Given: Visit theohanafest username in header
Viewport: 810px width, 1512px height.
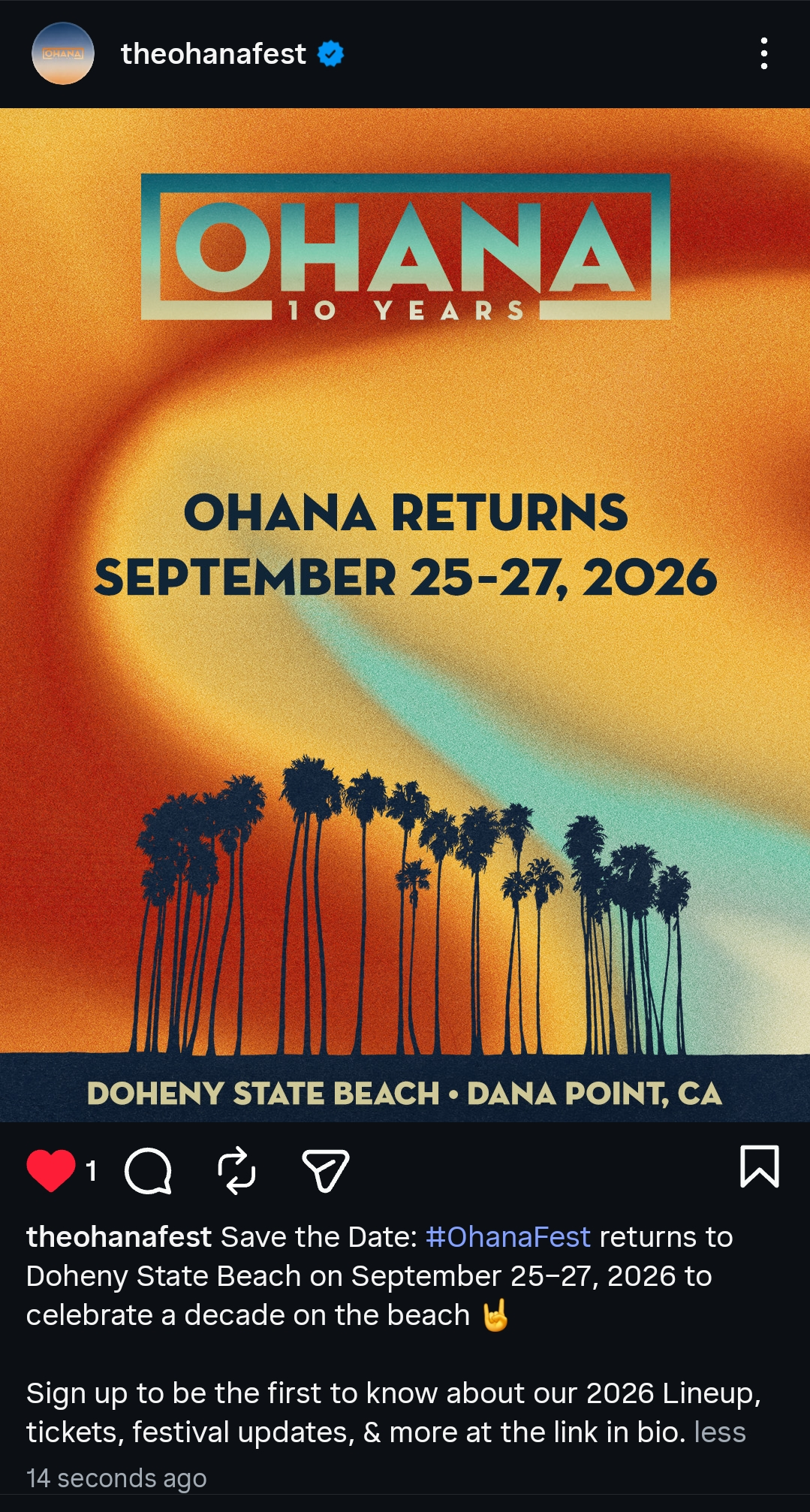Looking at the screenshot, I should click(x=213, y=54).
